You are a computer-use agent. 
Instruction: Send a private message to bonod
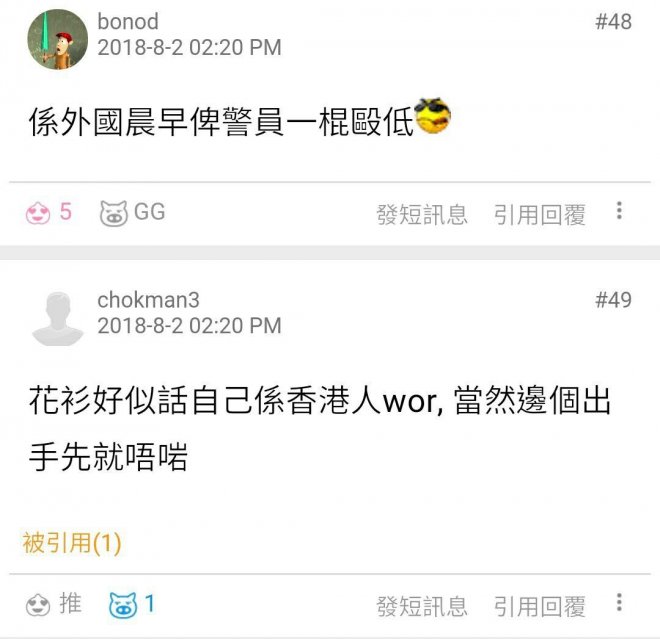[421, 214]
